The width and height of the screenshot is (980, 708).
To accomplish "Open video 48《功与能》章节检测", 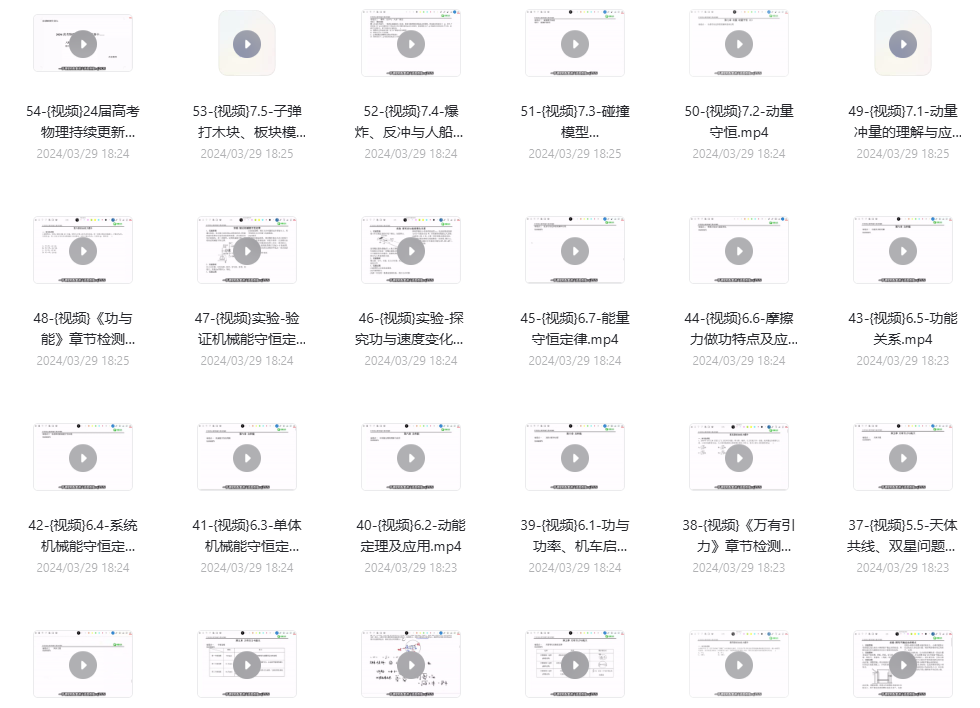I will 83,251.
